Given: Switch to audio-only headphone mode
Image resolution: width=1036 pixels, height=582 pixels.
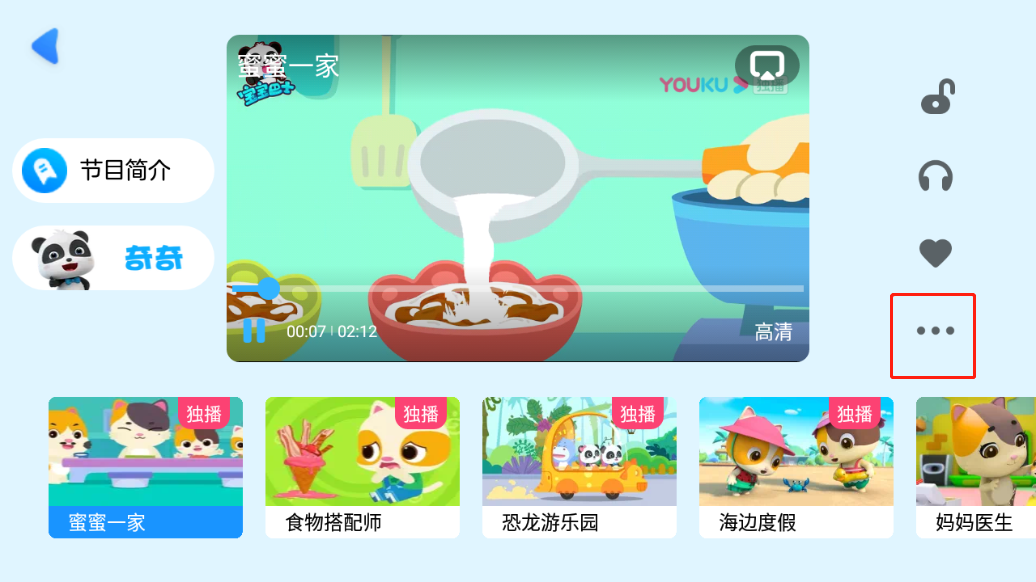Looking at the screenshot, I should [x=936, y=176].
